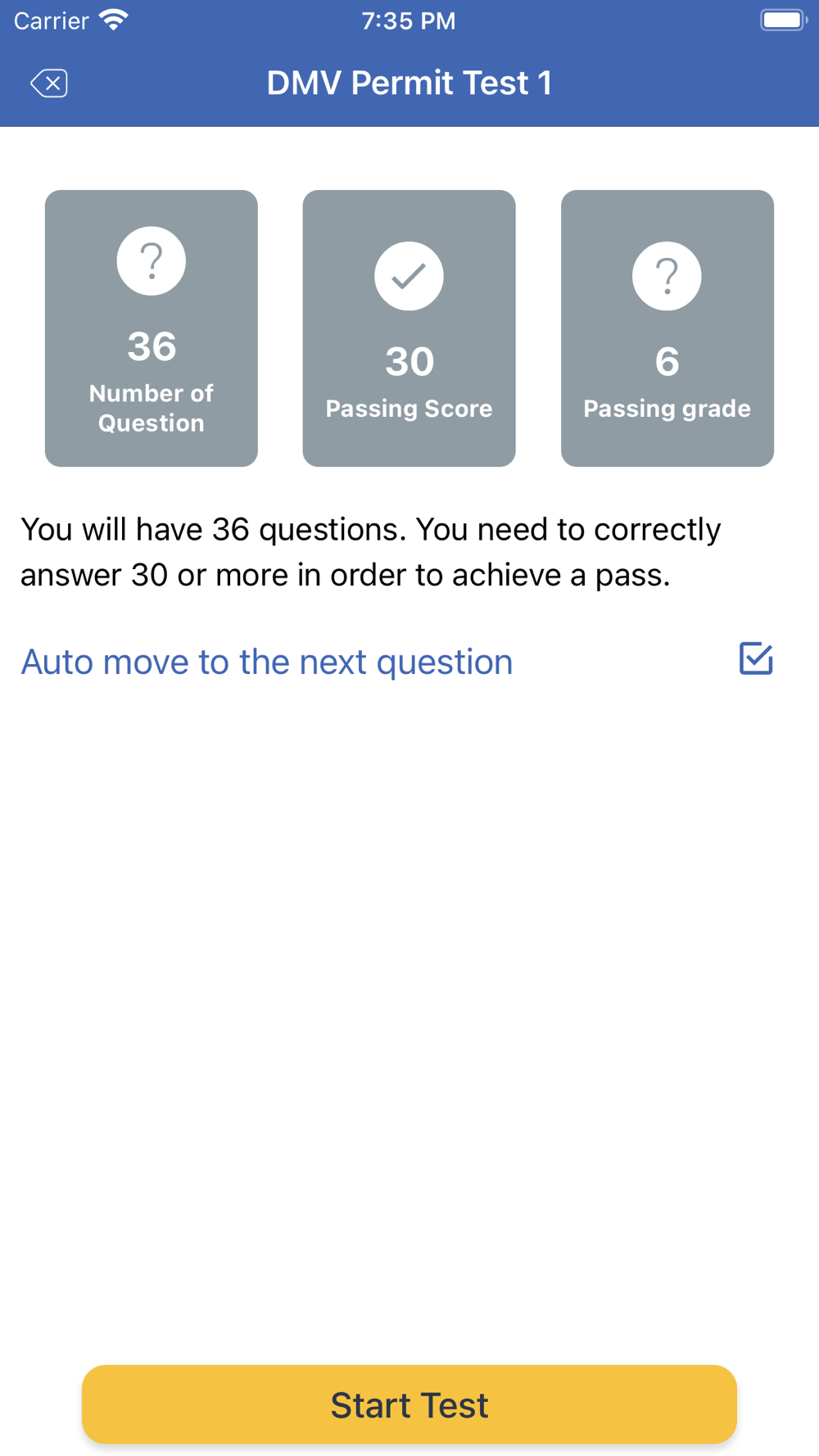819x1456 pixels.
Task: Open the Passing grade card
Action: click(667, 328)
